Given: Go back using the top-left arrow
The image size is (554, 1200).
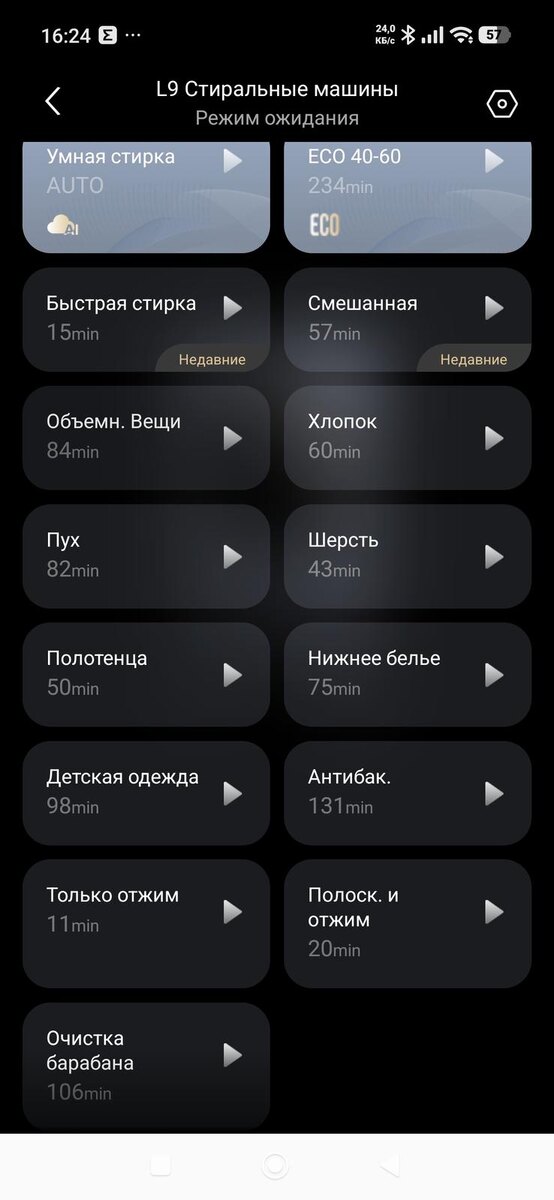Looking at the screenshot, I should [53, 101].
